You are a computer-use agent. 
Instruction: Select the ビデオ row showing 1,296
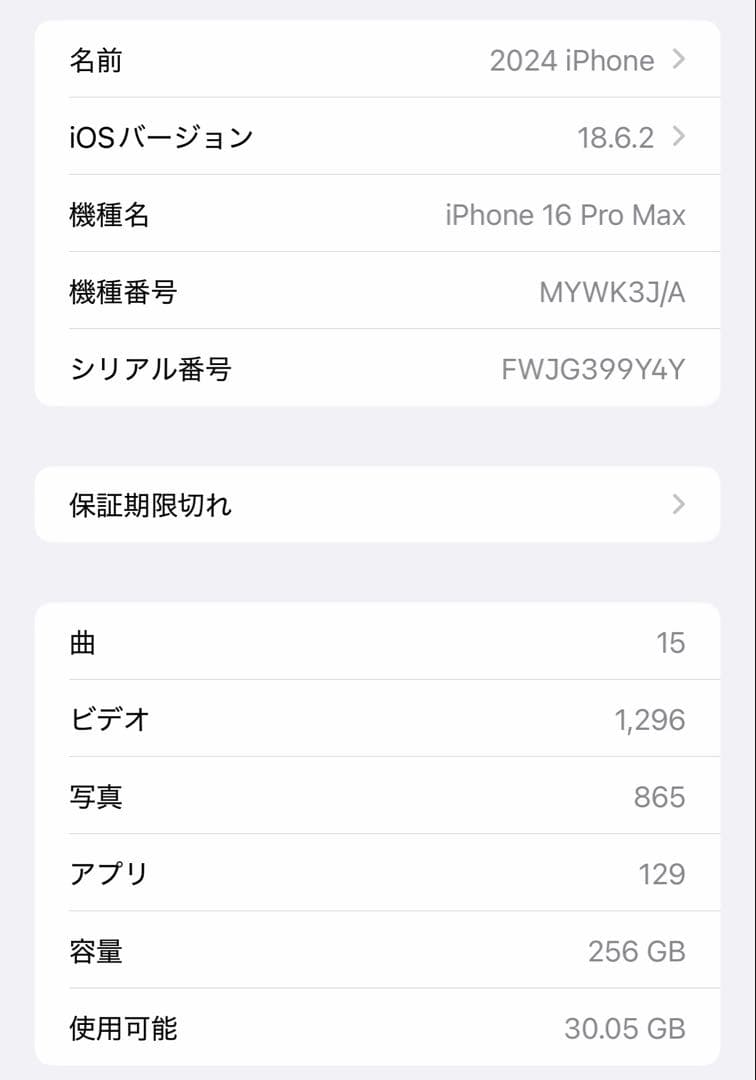[378, 719]
